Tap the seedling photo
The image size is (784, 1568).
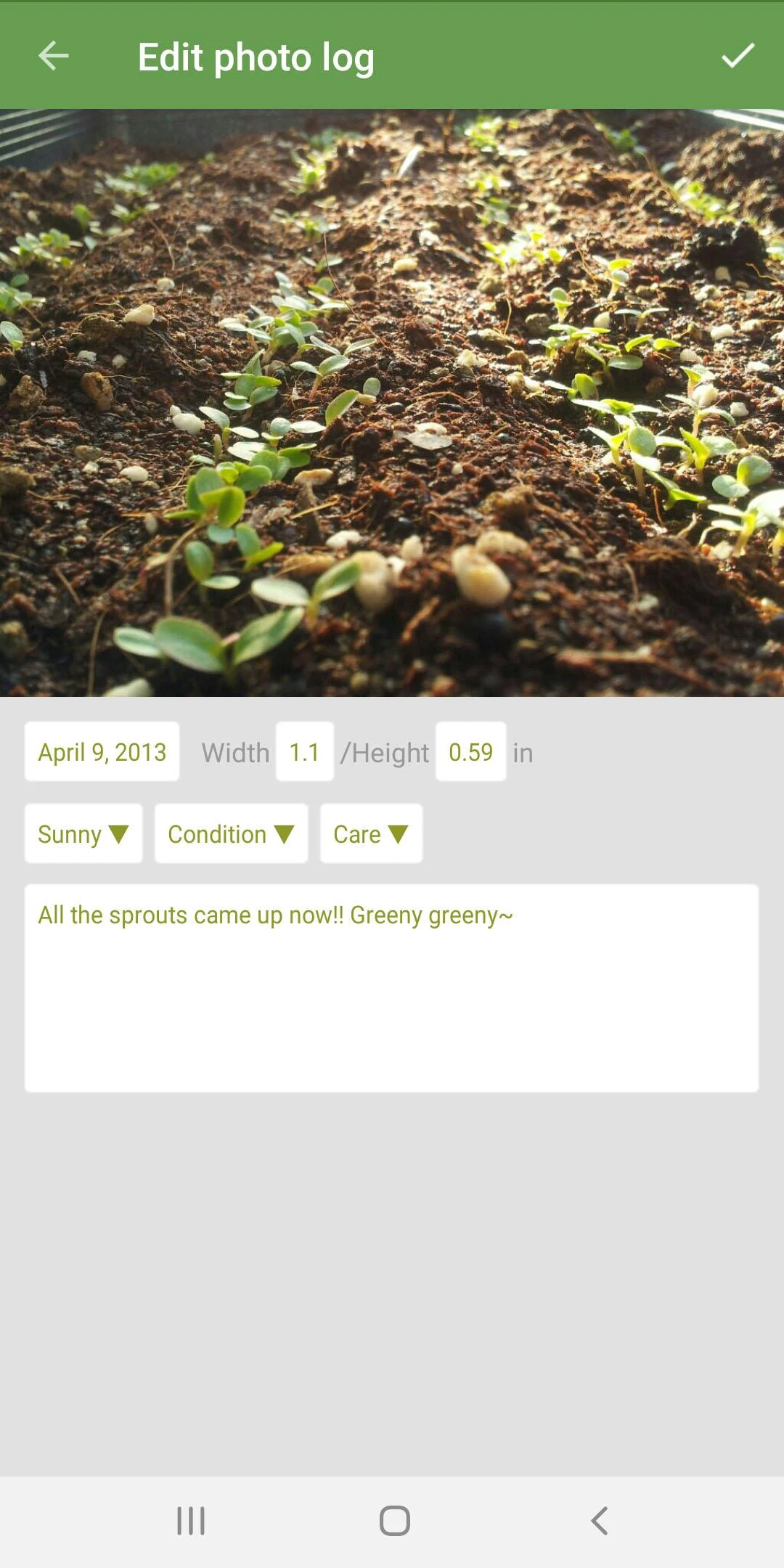point(392,403)
